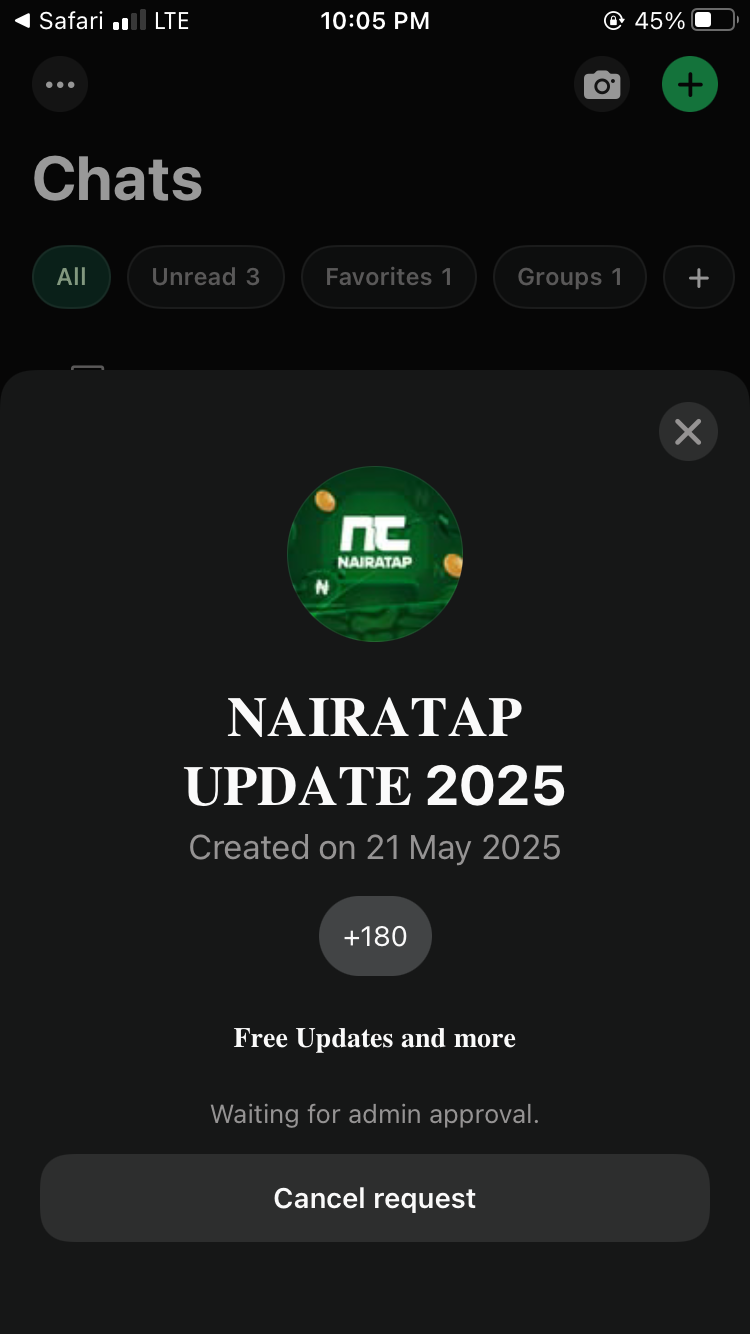
Task: Close the group invite sheet
Action: click(688, 431)
